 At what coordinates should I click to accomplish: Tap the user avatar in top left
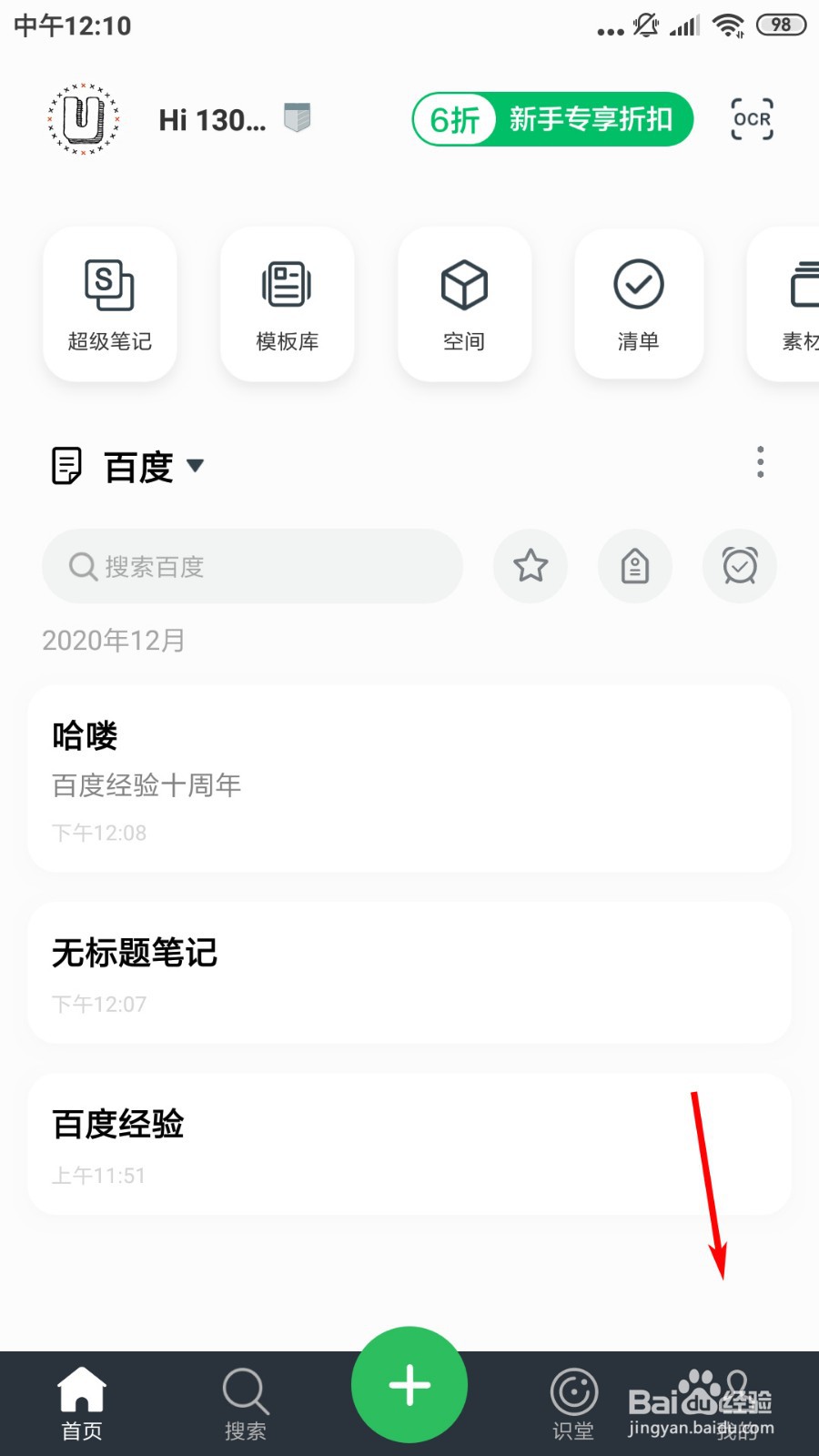tap(82, 119)
